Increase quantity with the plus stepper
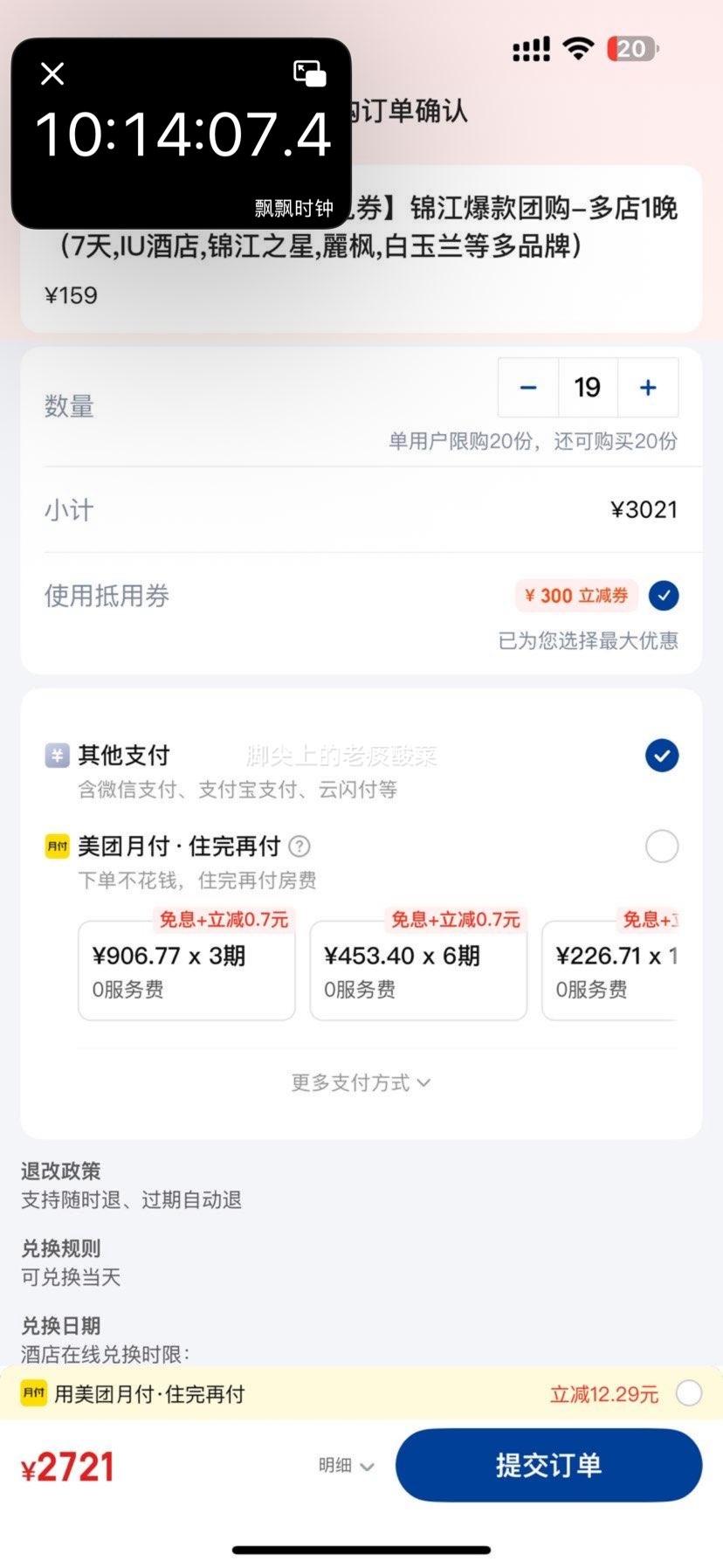723x1568 pixels. [648, 387]
